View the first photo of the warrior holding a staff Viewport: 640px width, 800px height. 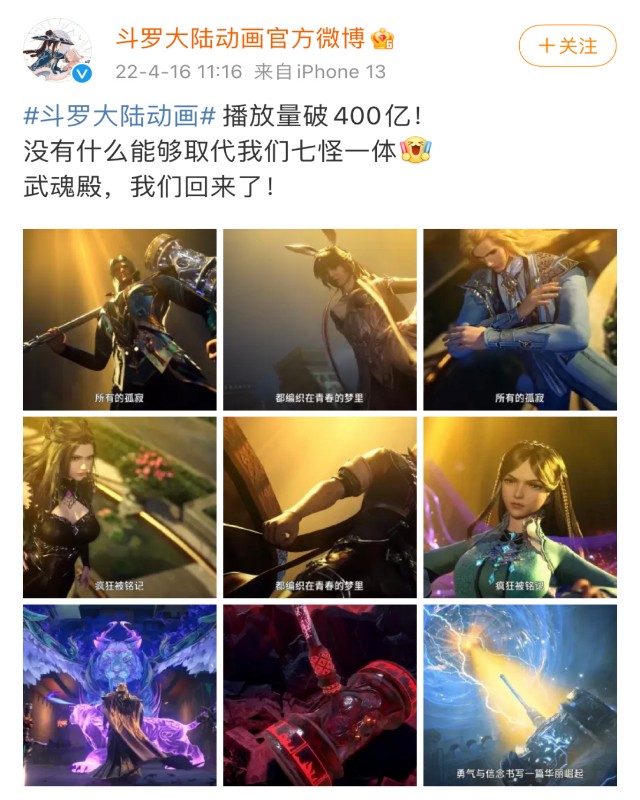click(119, 319)
